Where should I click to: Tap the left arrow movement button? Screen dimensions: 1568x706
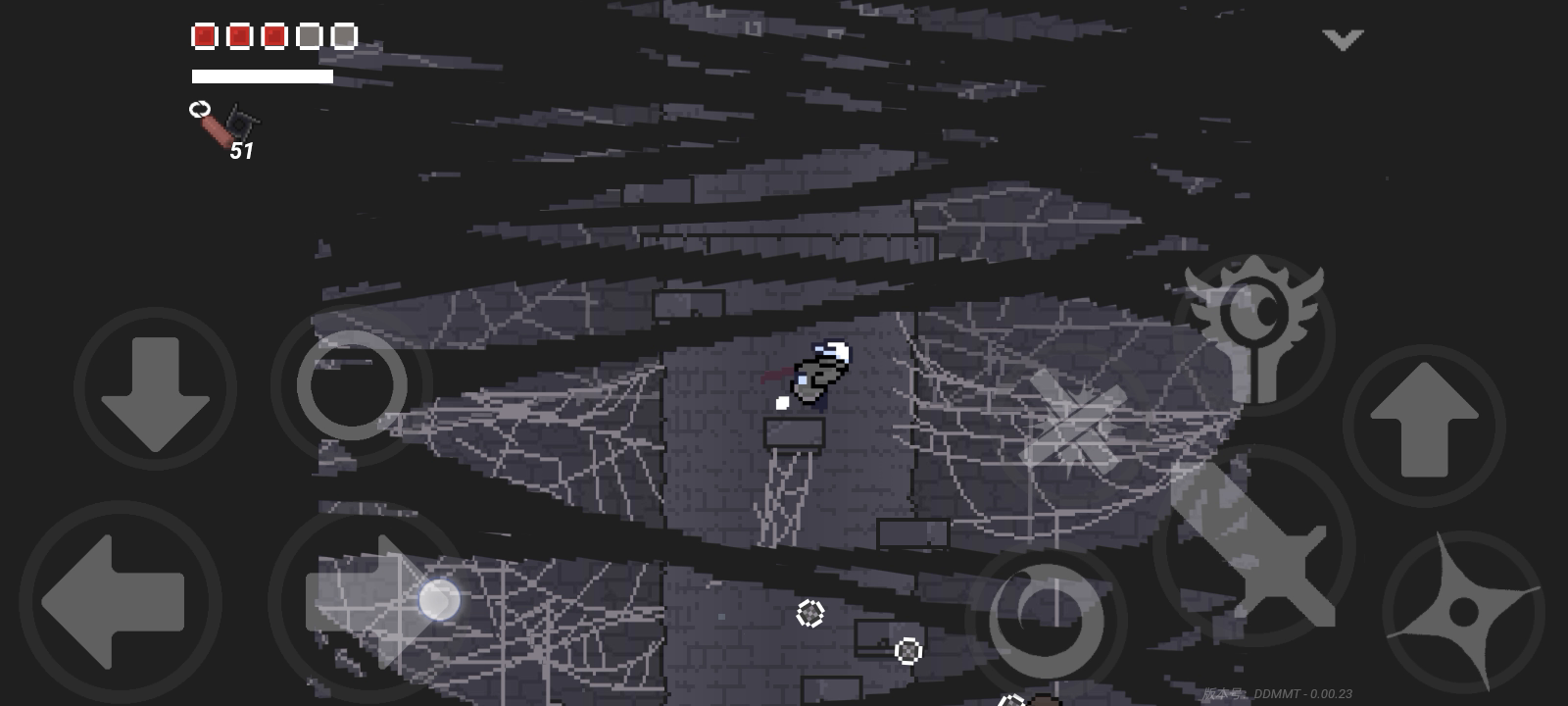pyautogui.click(x=120, y=600)
